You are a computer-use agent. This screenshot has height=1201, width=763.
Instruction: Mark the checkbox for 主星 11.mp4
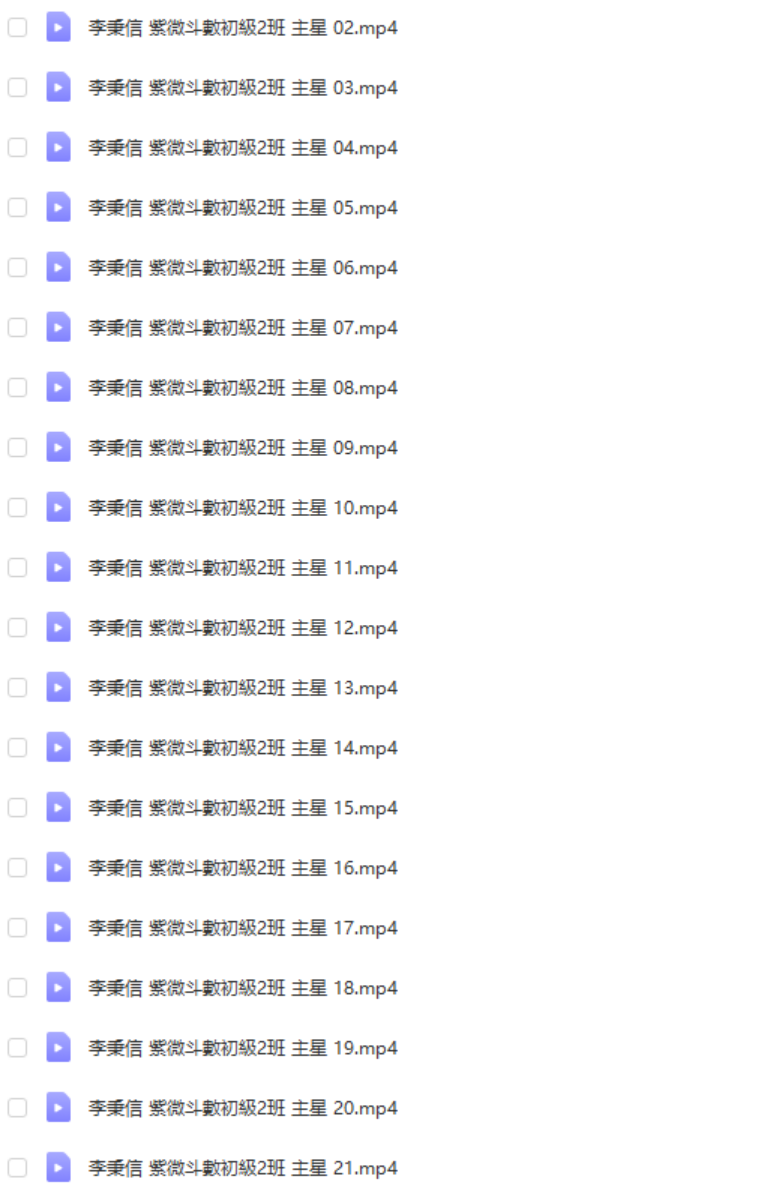point(17,568)
